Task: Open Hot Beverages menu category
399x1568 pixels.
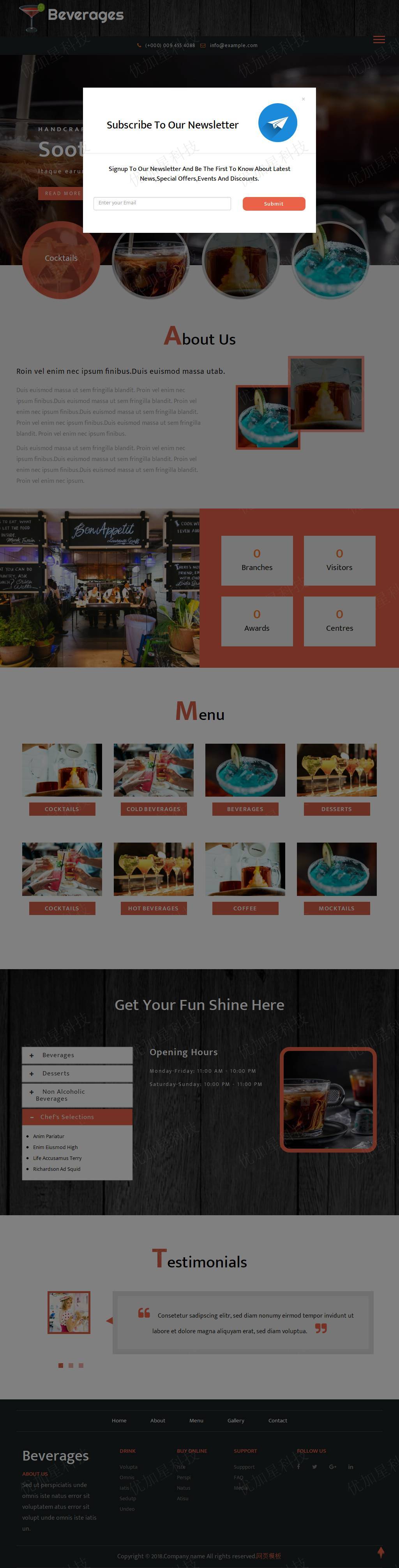Action: (x=154, y=908)
